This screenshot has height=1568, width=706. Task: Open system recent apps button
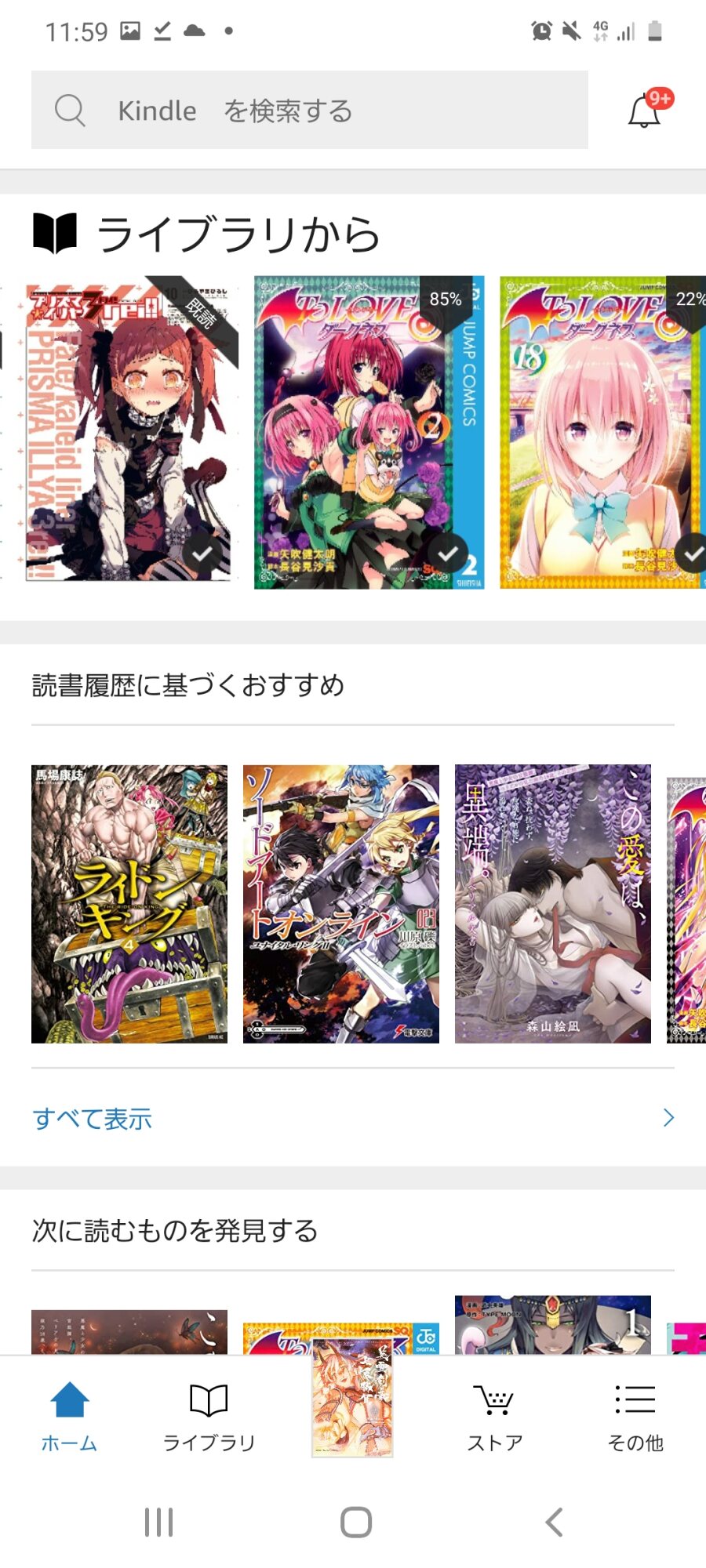[x=158, y=1523]
